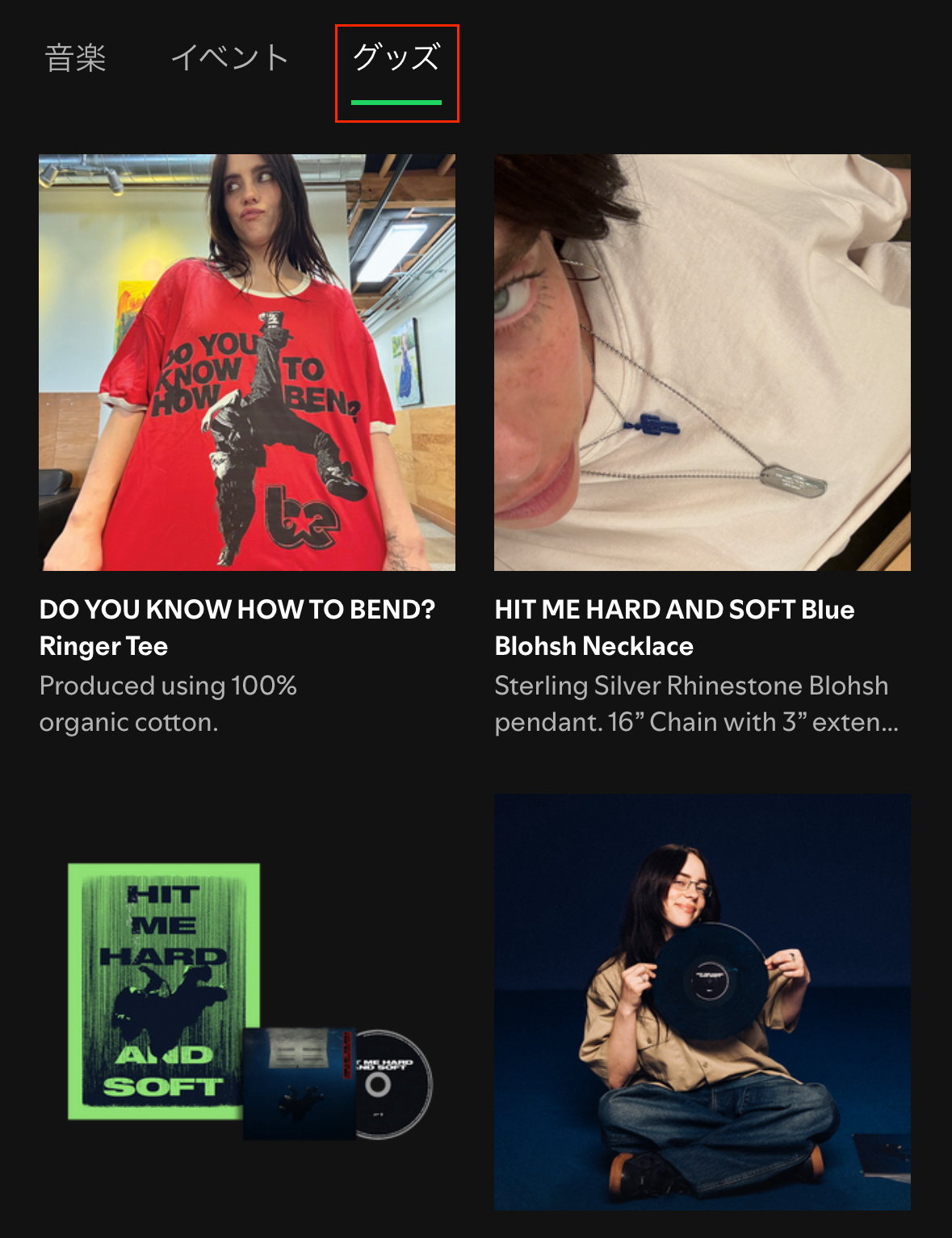Open the green poster and CD bundle
Screen dimensions: 952x1238
click(x=246, y=1001)
